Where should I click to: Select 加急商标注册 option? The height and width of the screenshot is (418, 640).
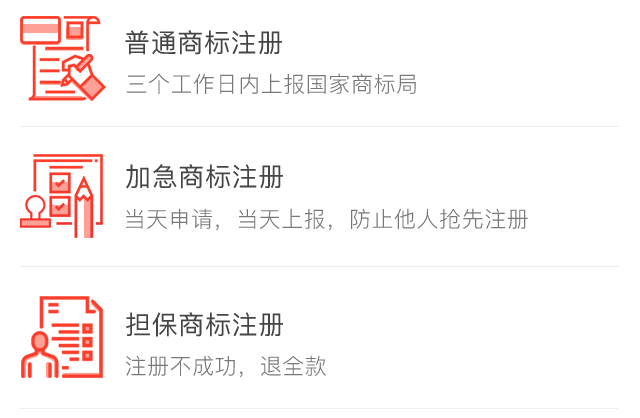(204, 178)
